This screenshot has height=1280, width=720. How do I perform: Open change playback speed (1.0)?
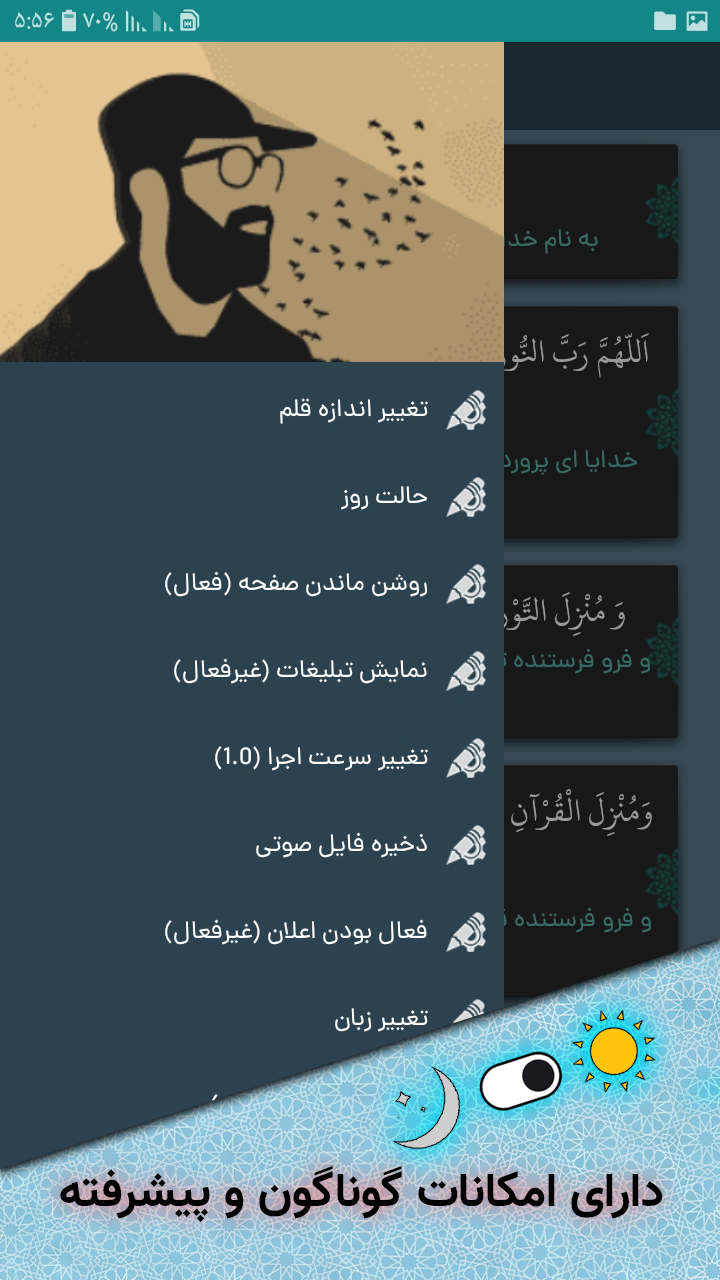tap(322, 757)
